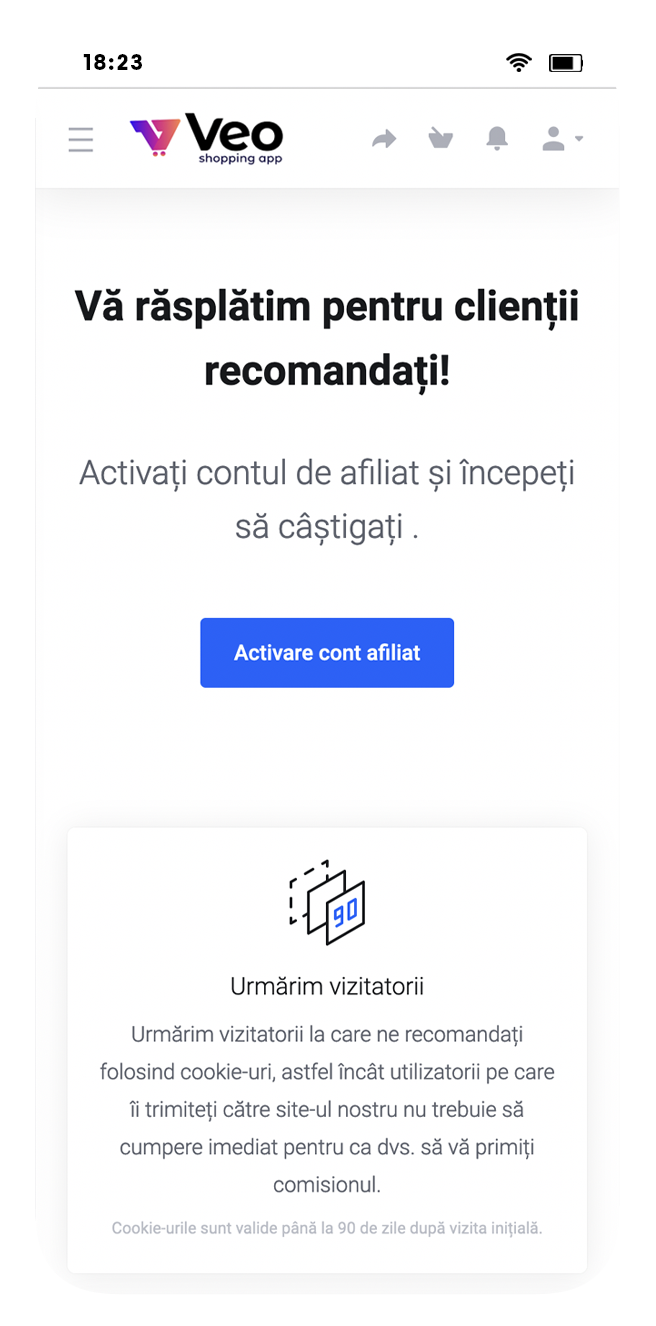
Task: Expand the user account dropdown
Action: 562,138
